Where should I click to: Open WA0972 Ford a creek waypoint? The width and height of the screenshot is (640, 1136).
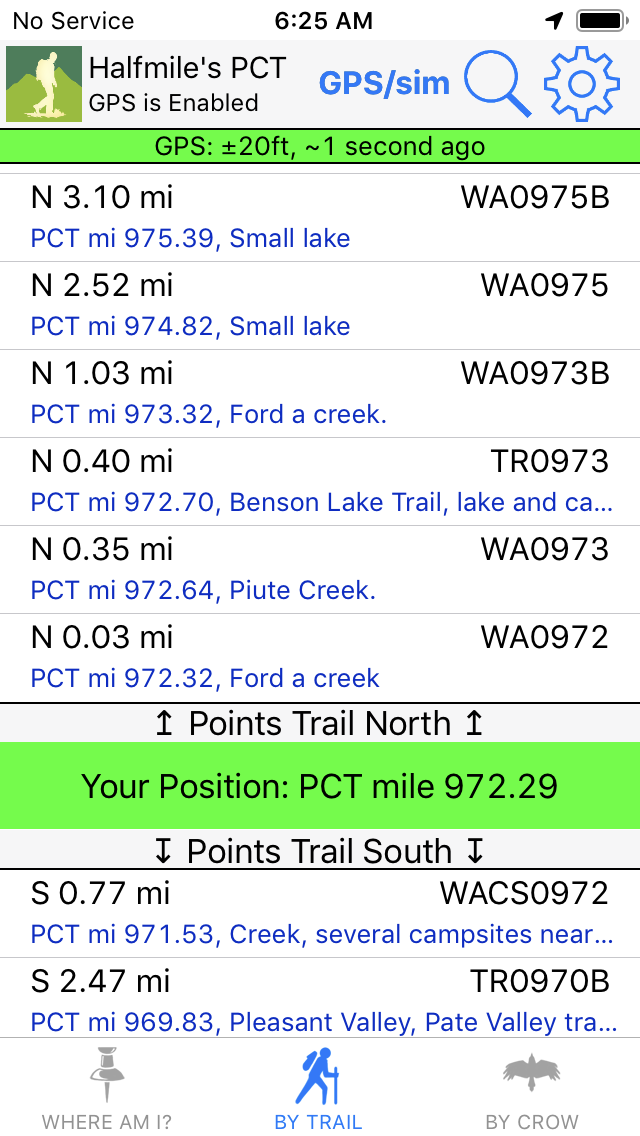(320, 658)
